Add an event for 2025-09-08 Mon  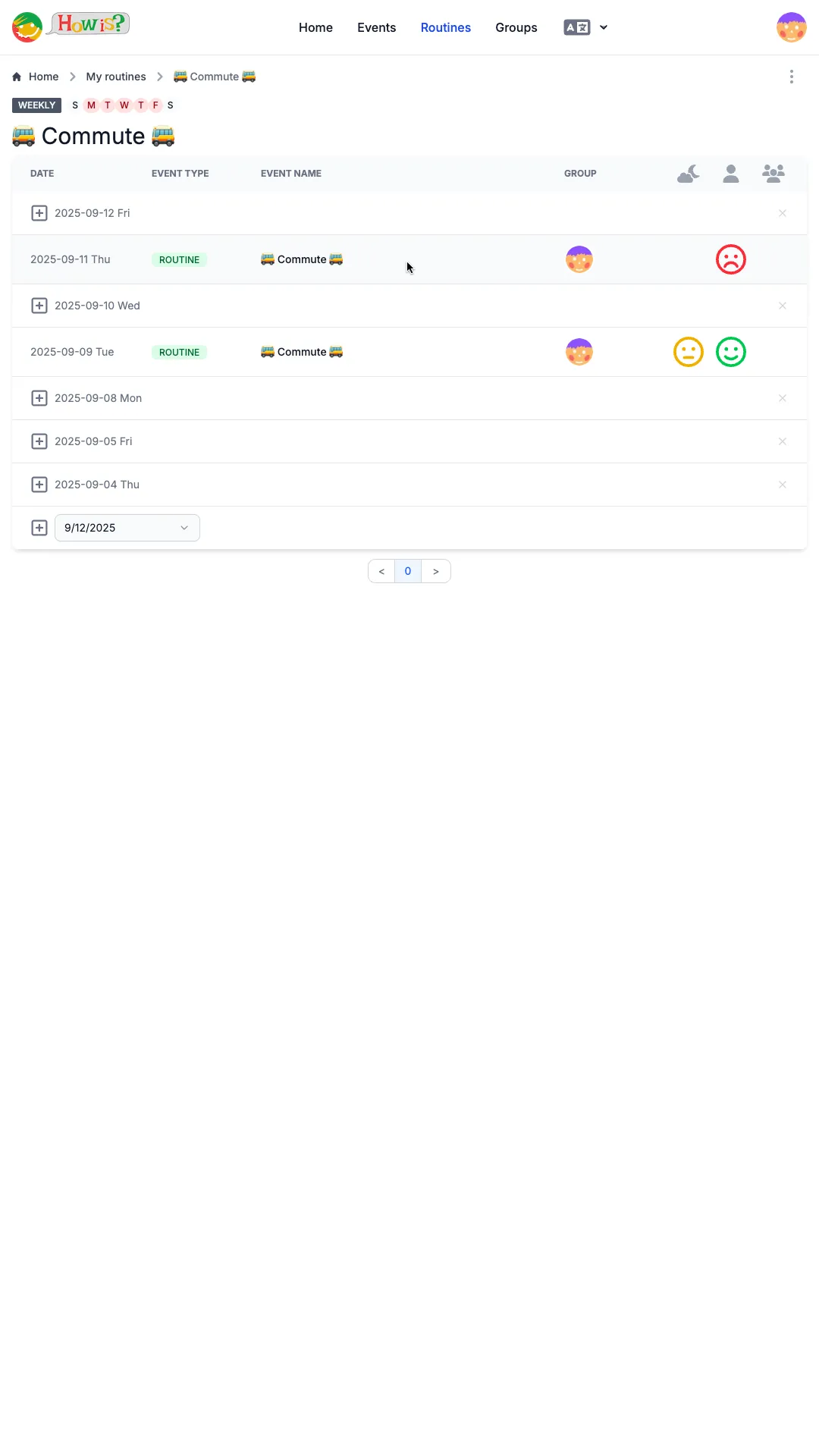click(39, 398)
